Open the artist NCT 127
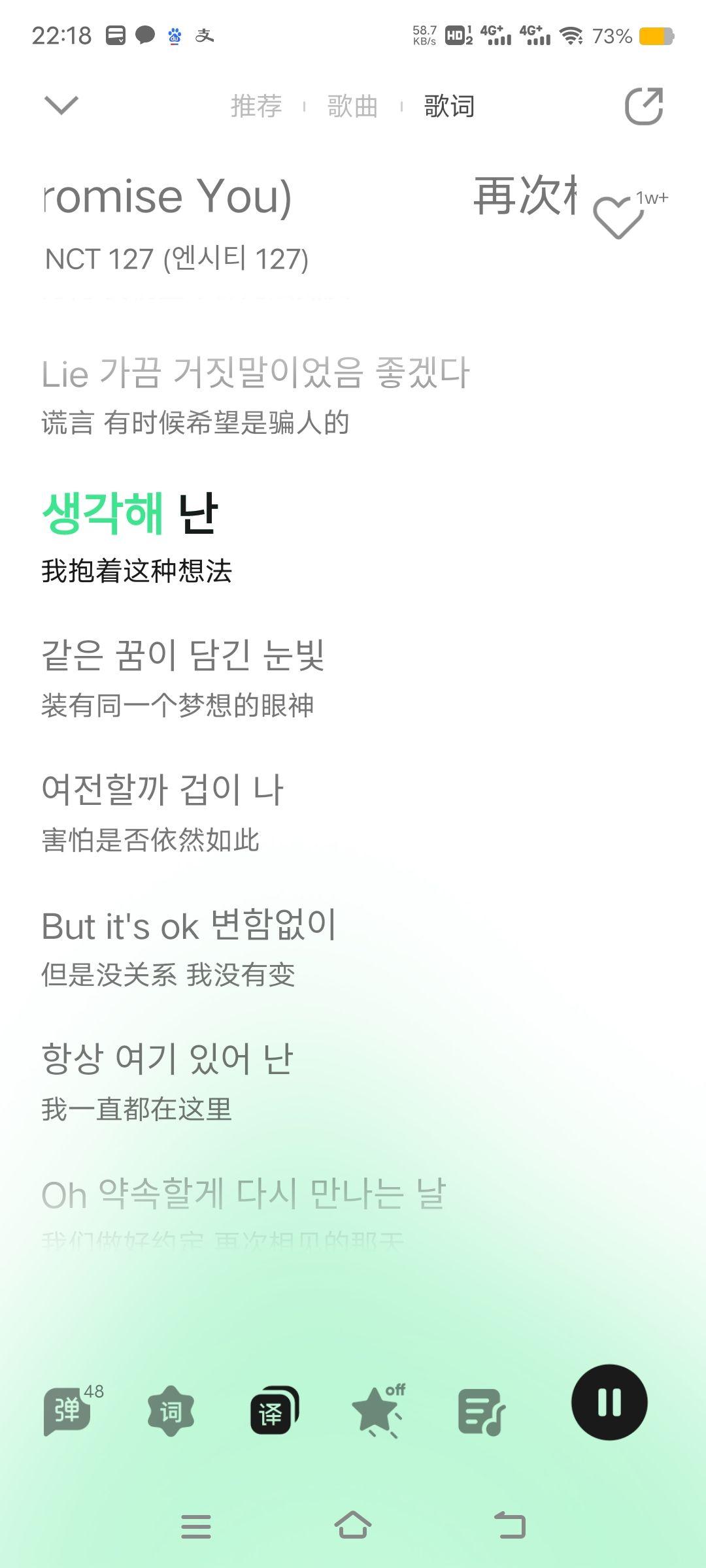706x1568 pixels. [x=176, y=259]
